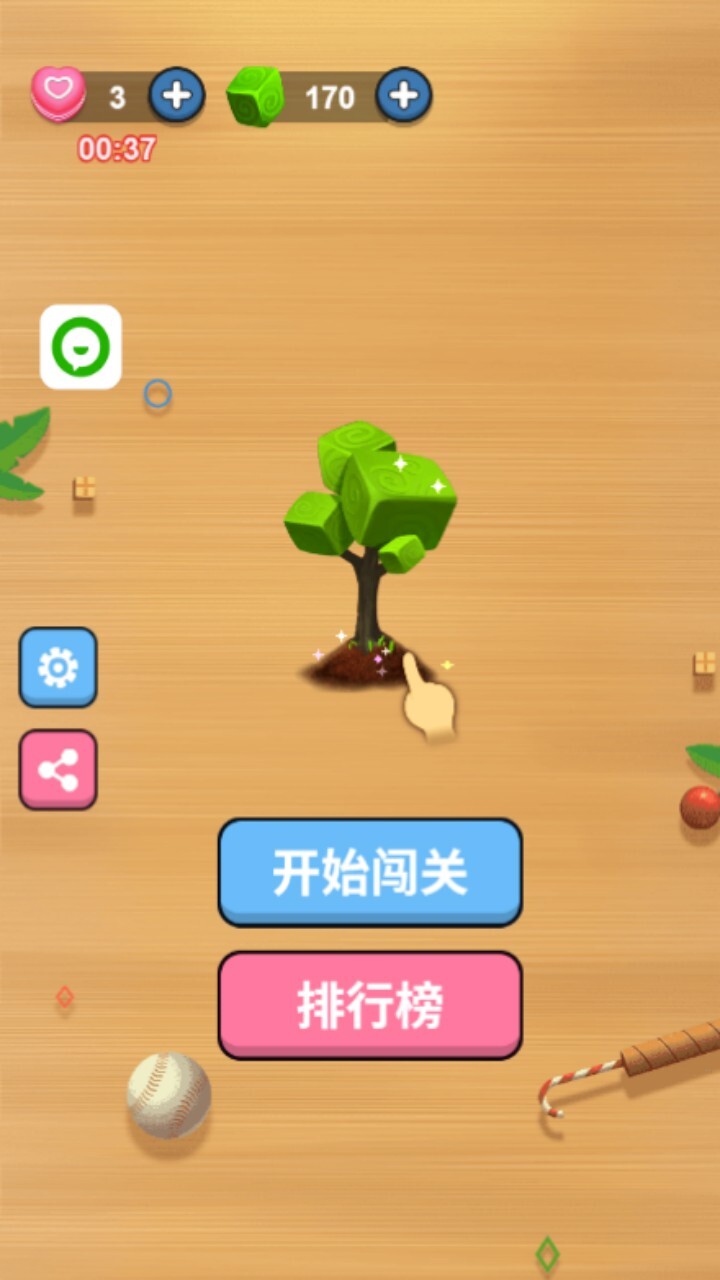Start the levels with 开始闯关
This screenshot has width=720, height=1280.
click(370, 872)
